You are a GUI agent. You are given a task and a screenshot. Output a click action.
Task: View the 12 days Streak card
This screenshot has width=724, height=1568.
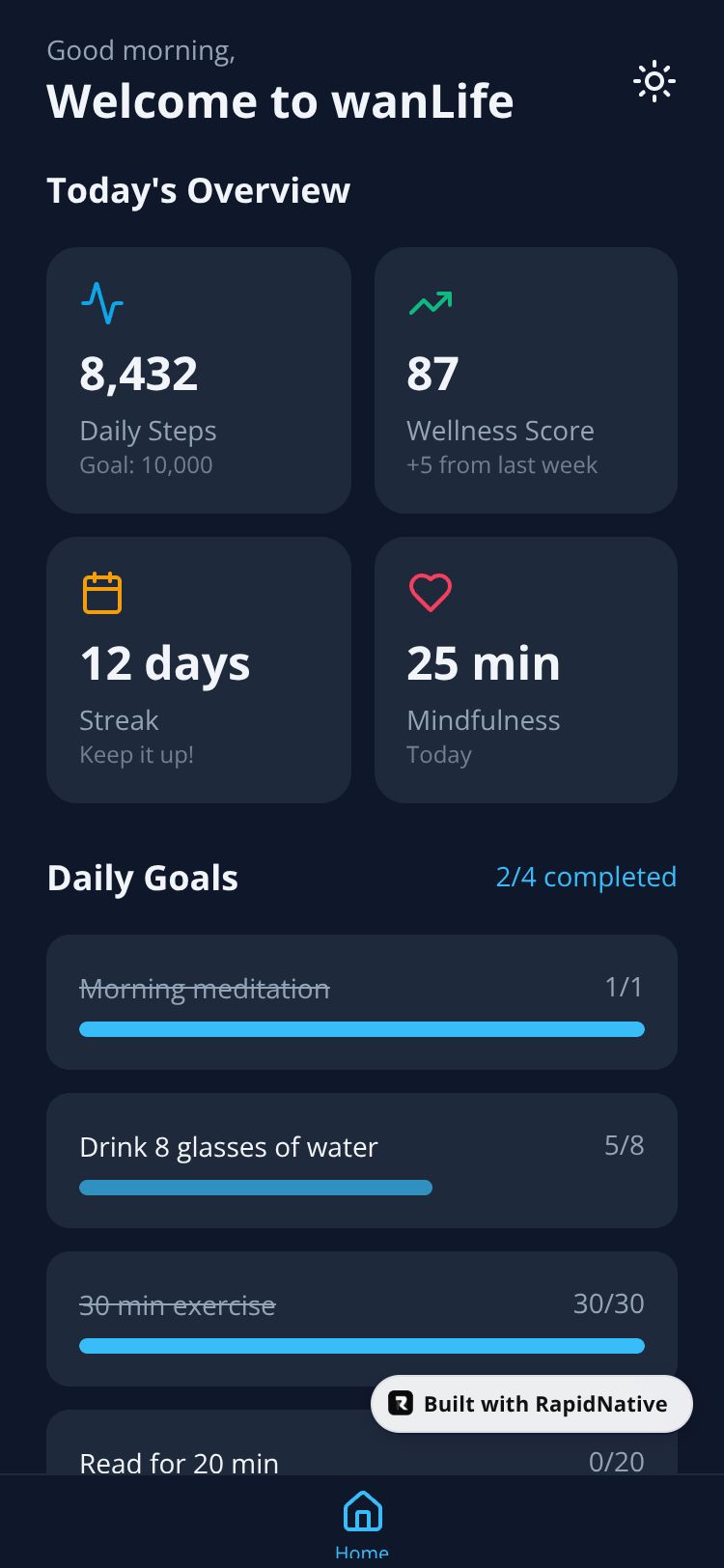(198, 669)
